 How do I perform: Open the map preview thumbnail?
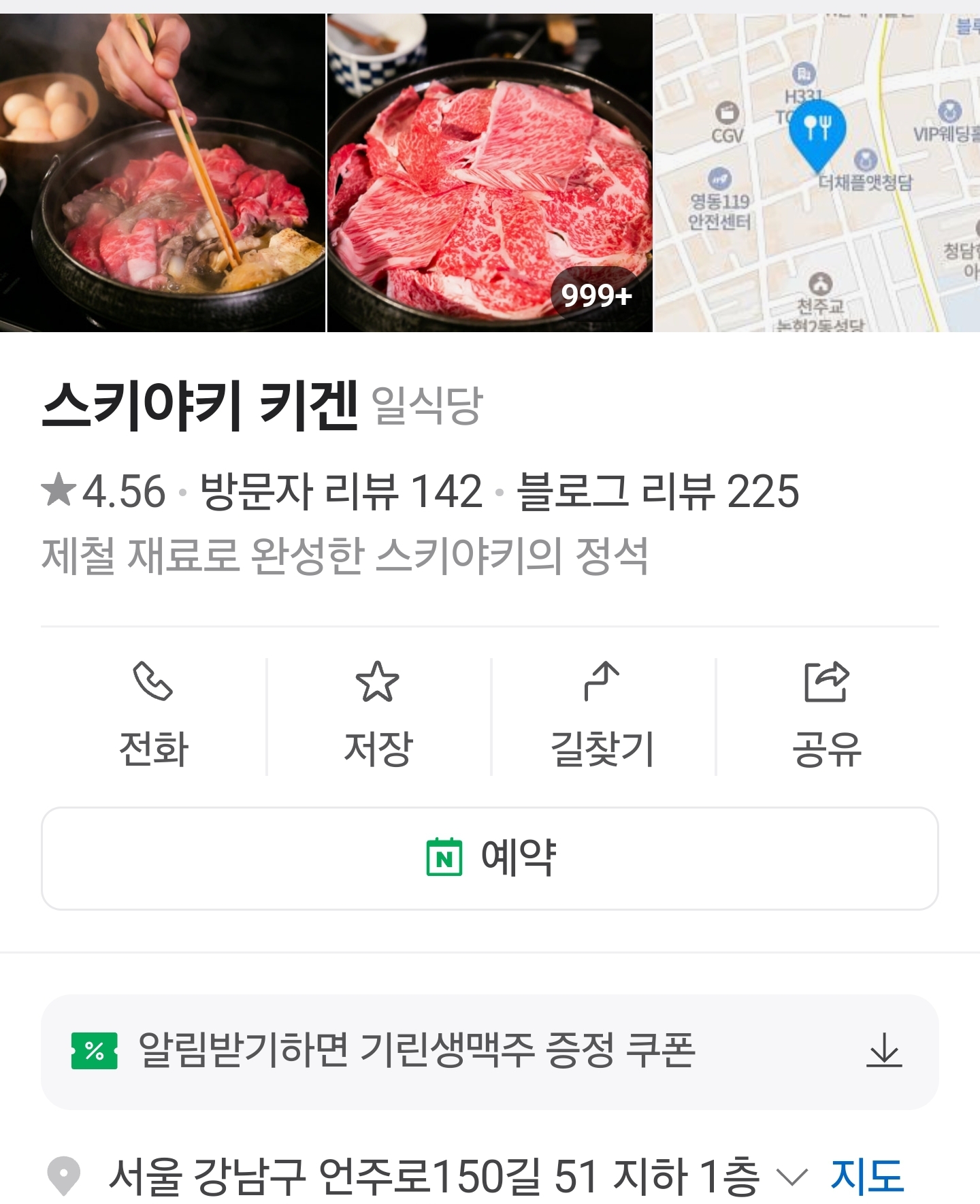pos(817,173)
